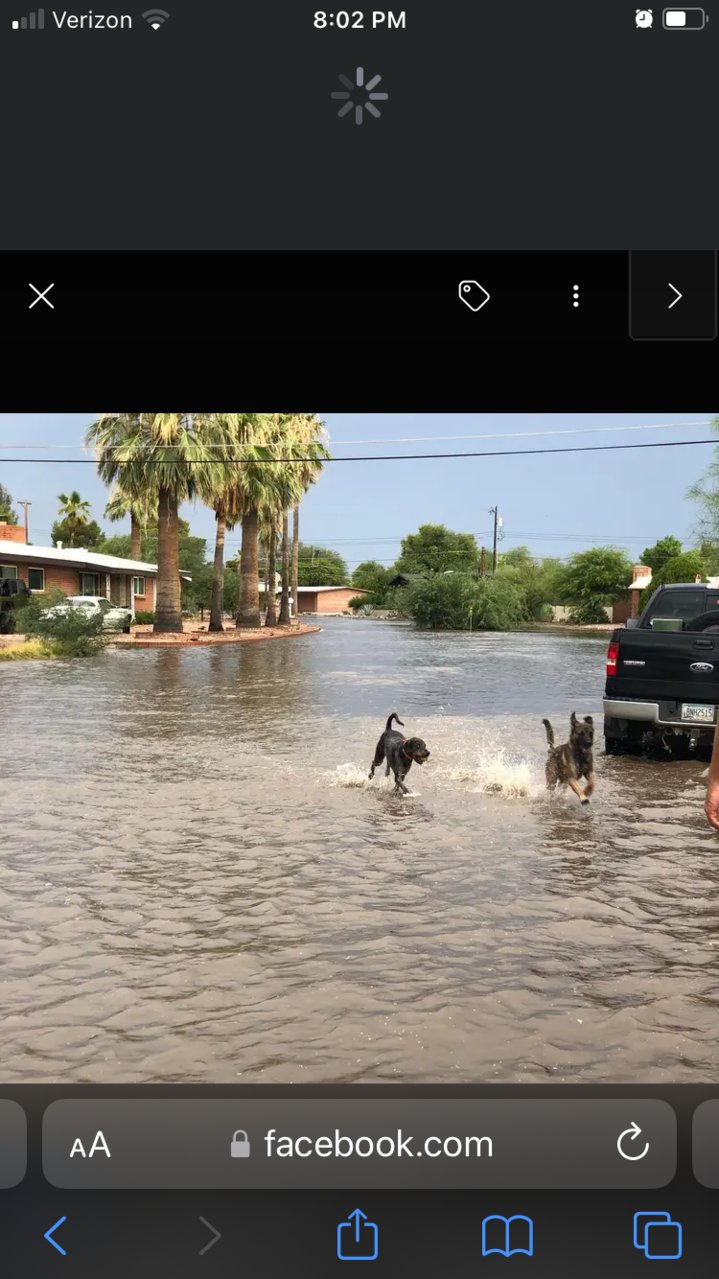
Task: Go to the next photo
Action: click(674, 296)
